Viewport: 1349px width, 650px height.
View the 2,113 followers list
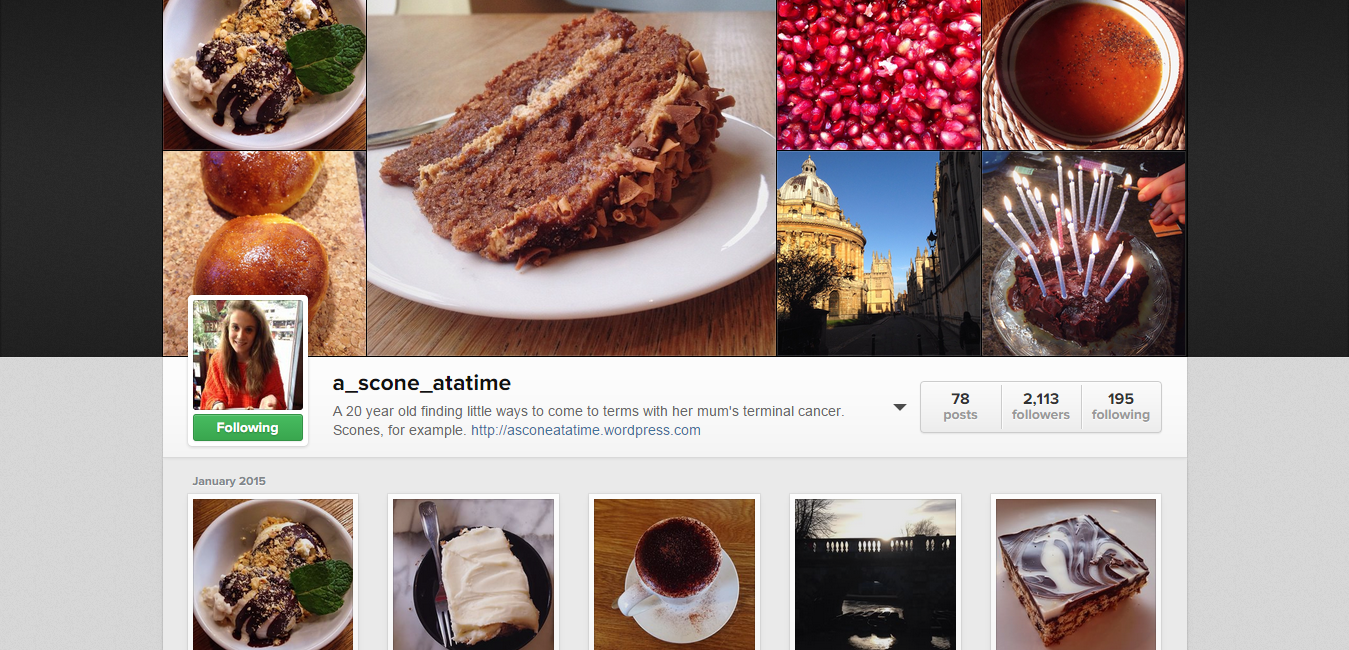point(1041,406)
